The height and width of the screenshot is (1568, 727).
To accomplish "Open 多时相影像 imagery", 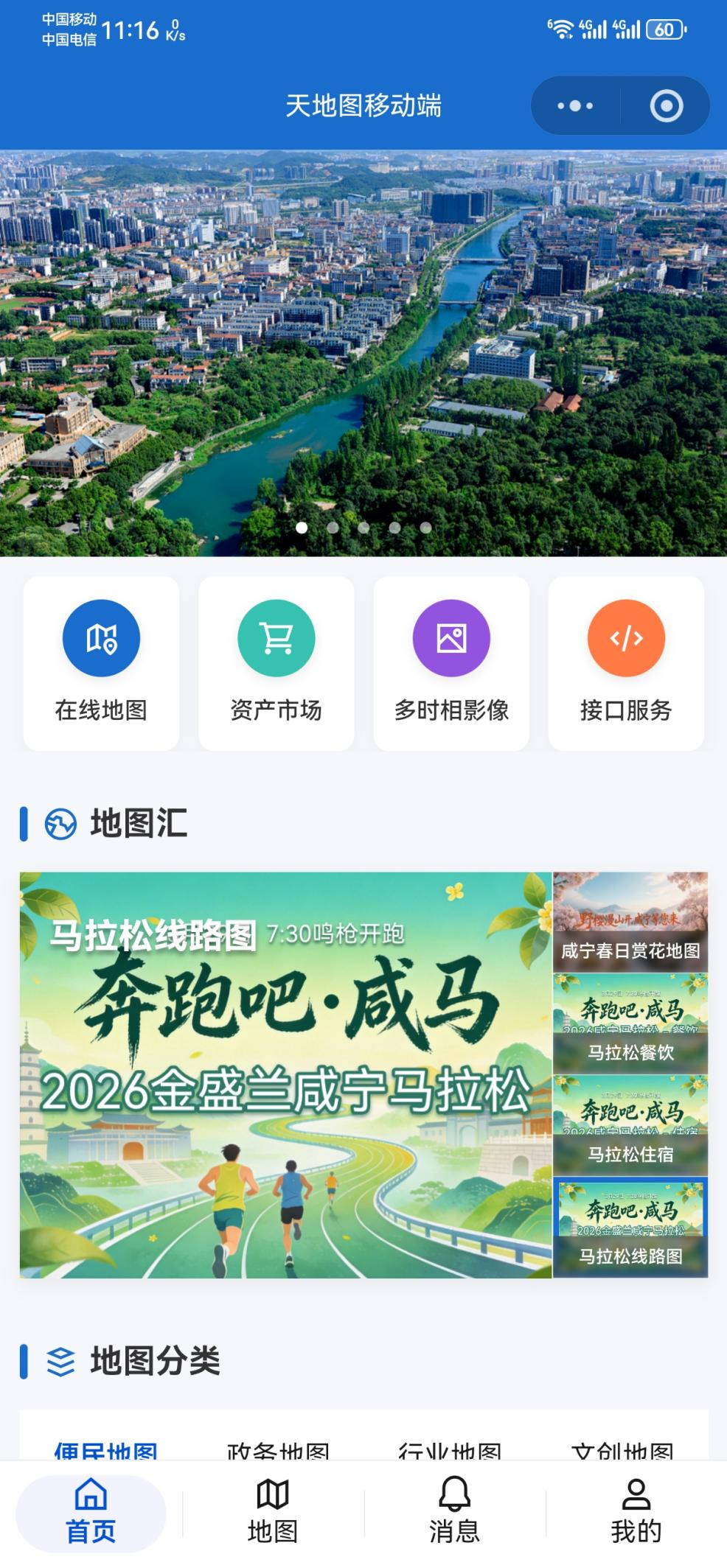I will pos(451,663).
